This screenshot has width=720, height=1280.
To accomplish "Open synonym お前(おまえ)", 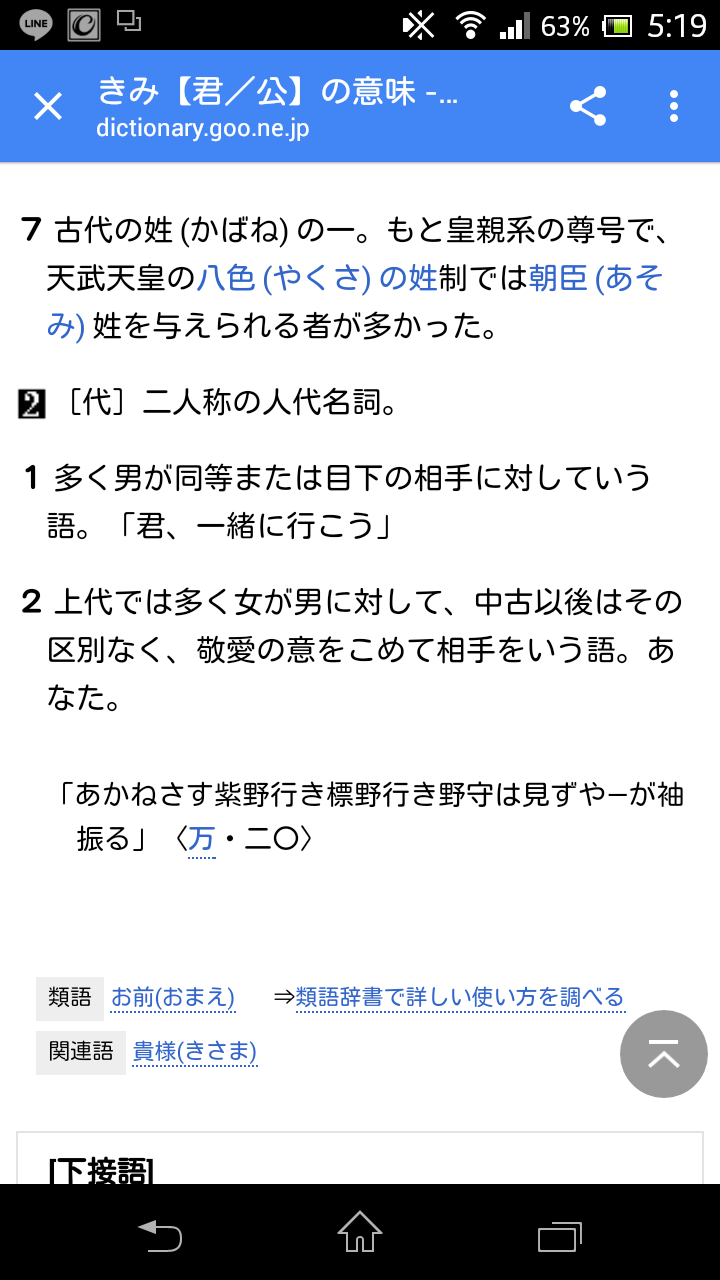I will [173, 997].
